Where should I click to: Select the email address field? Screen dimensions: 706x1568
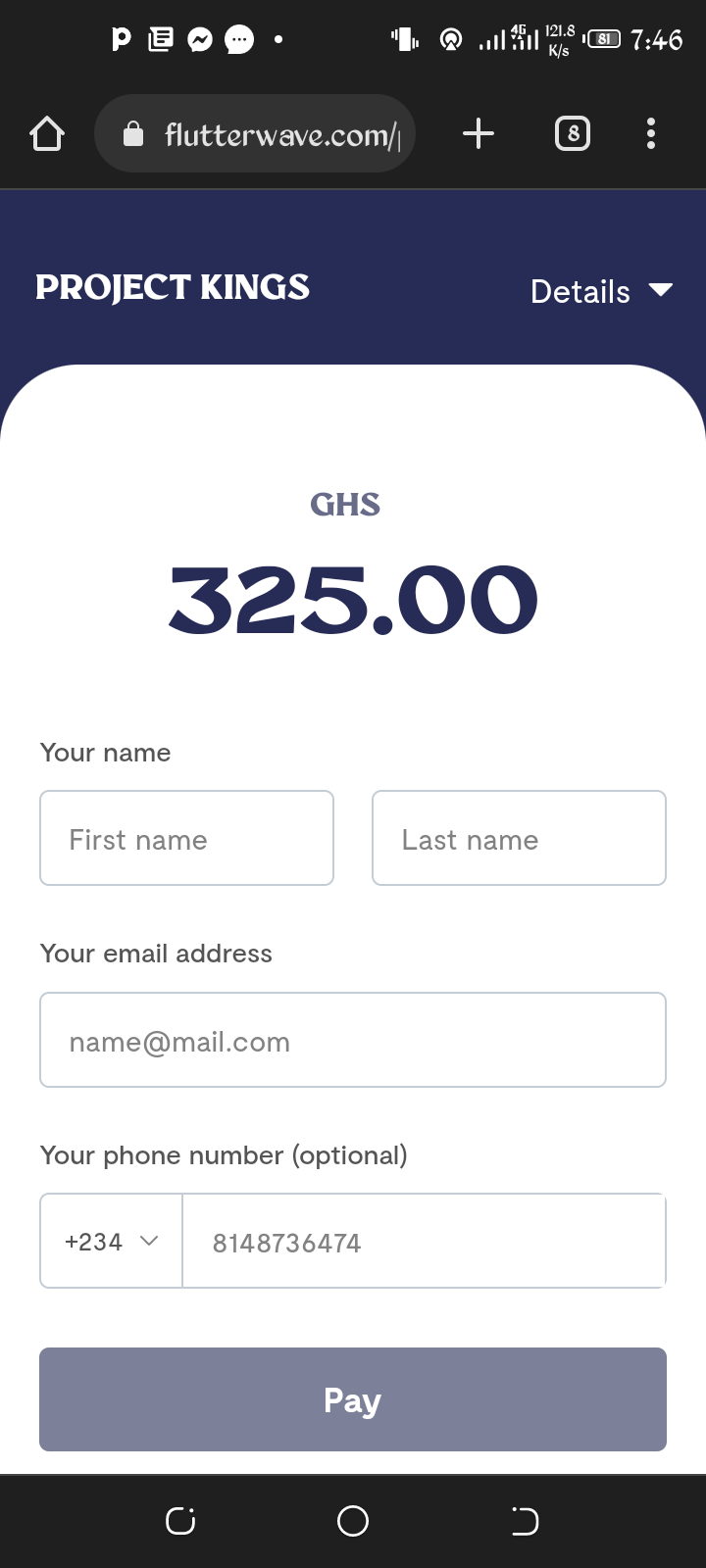coord(353,1040)
